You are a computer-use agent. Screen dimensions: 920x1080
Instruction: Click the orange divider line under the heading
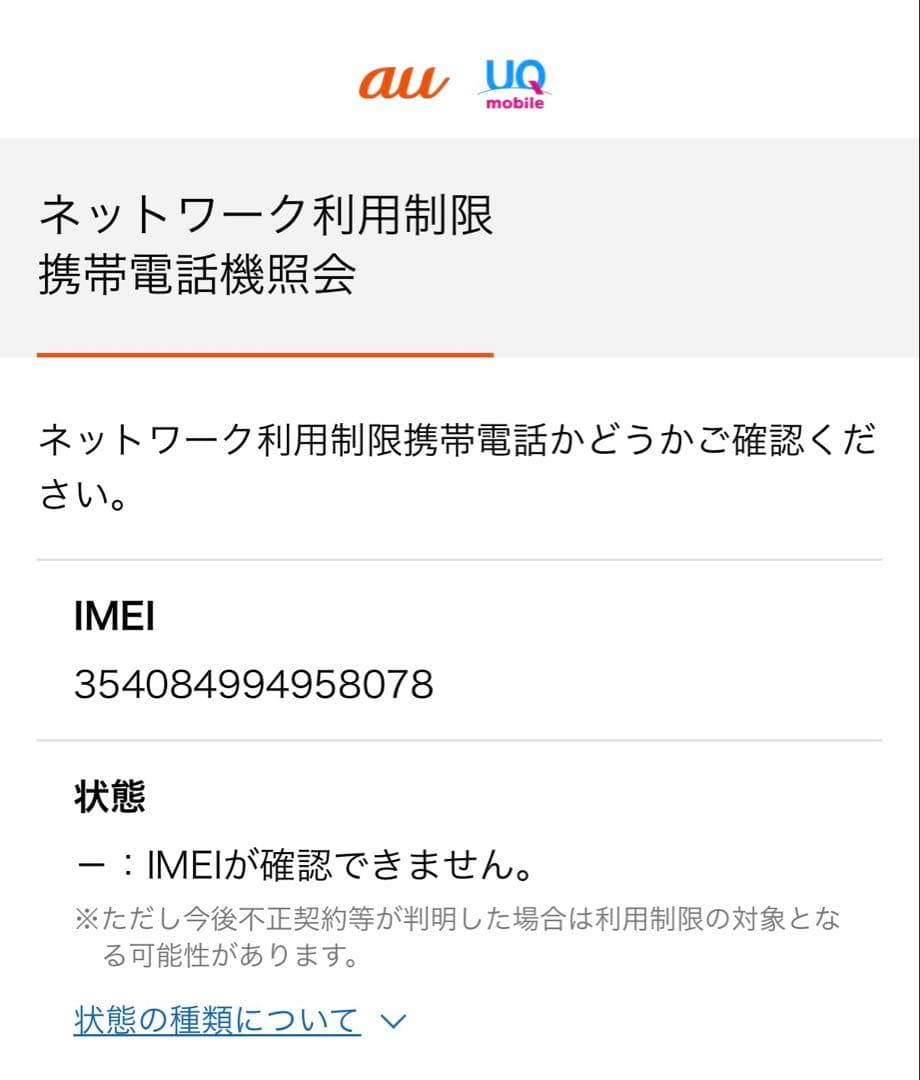click(265, 352)
